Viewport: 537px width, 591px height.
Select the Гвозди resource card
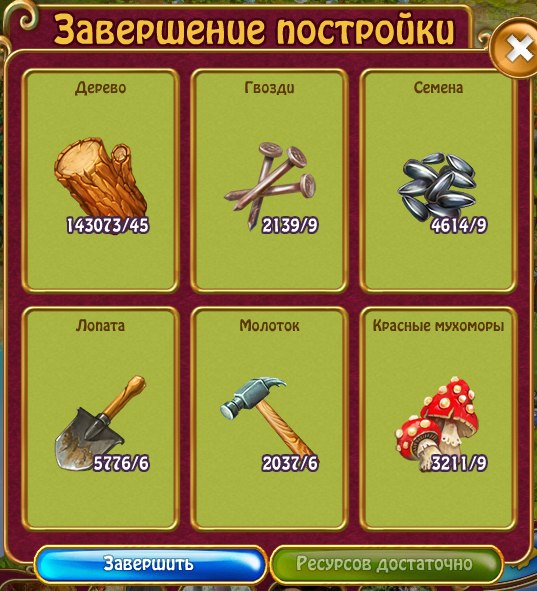tap(269, 181)
